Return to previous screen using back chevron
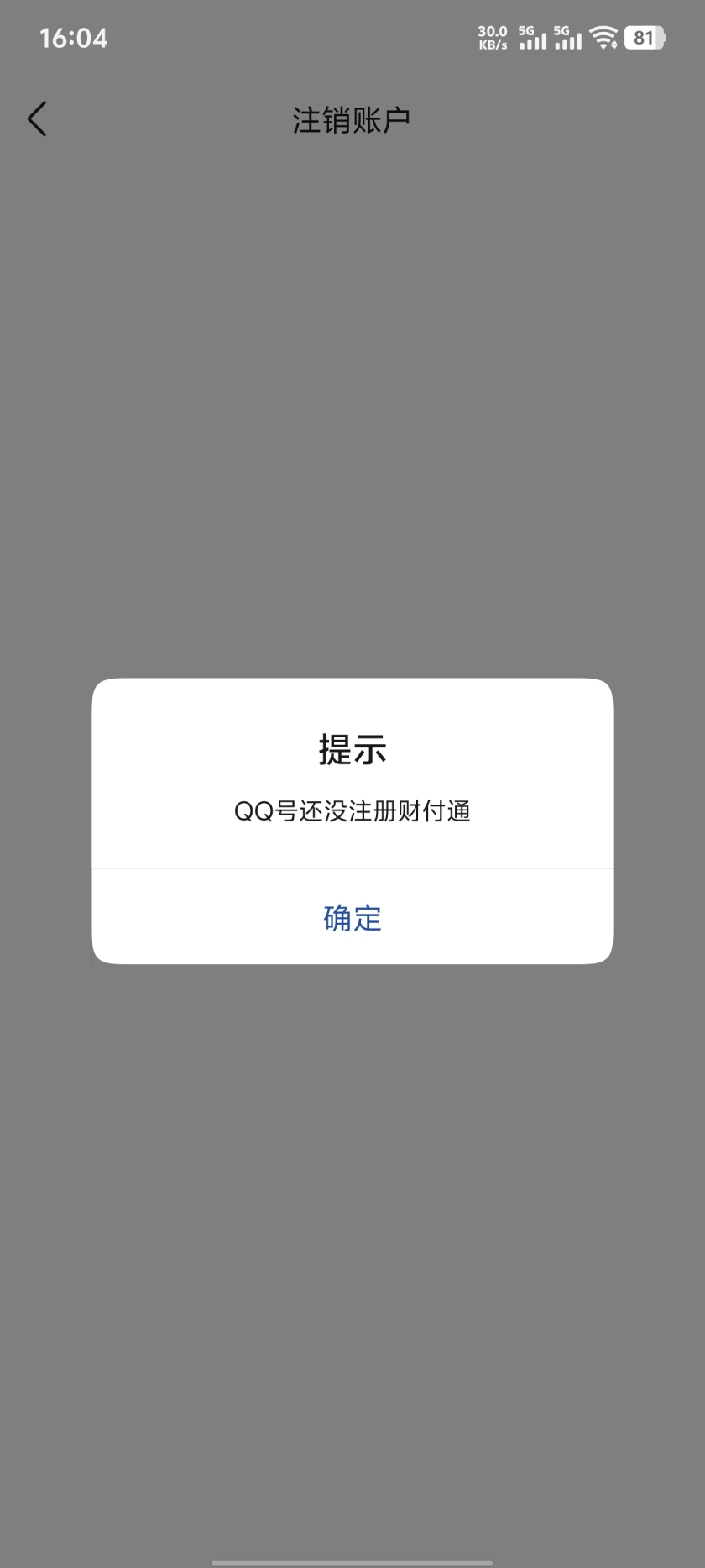The image size is (705, 1568). (x=37, y=118)
